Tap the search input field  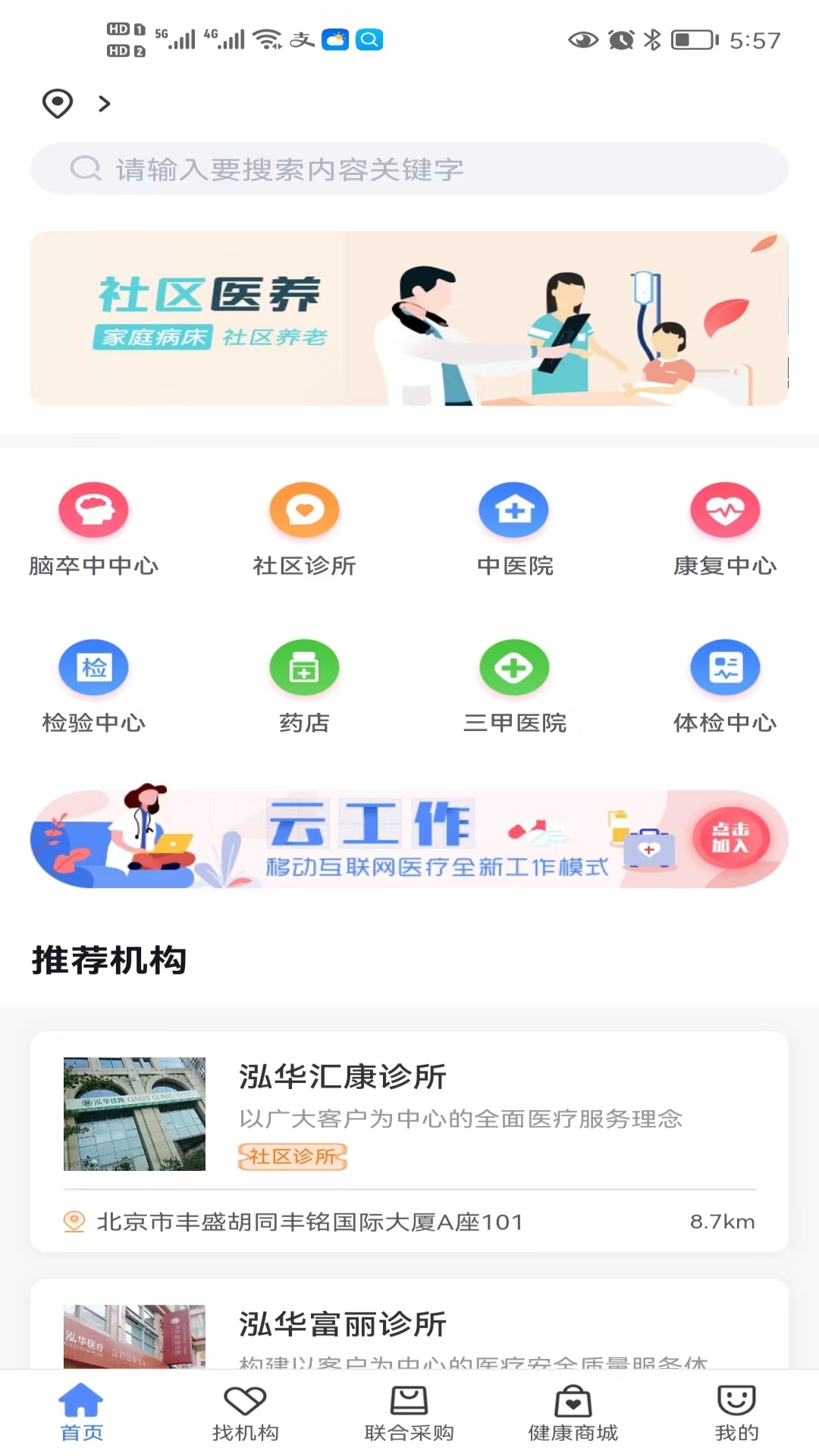pos(409,169)
